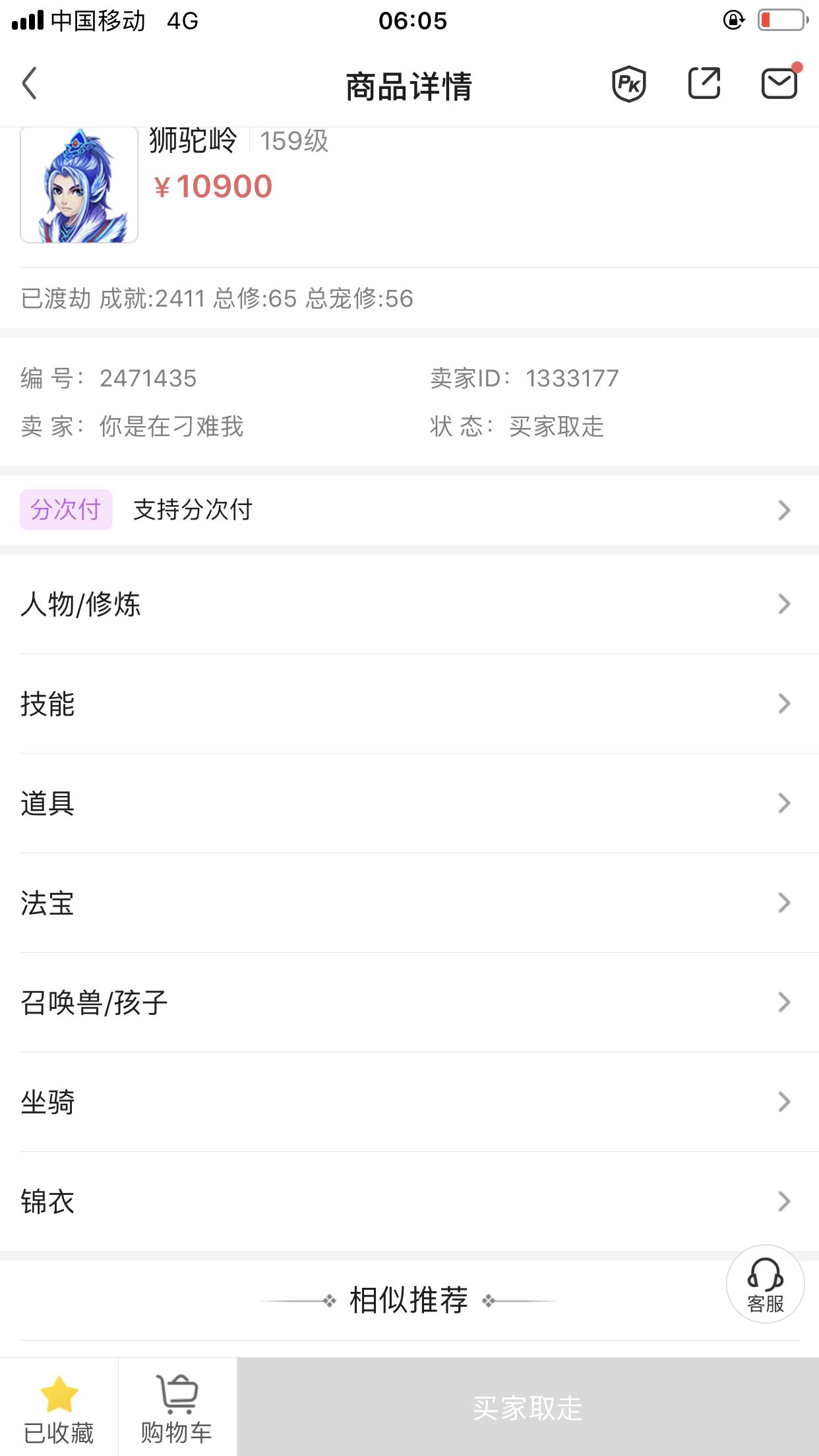Image resolution: width=819 pixels, height=1456 pixels.
Task: View 召唤兽/孩子 details
Action: pyautogui.click(x=409, y=1002)
